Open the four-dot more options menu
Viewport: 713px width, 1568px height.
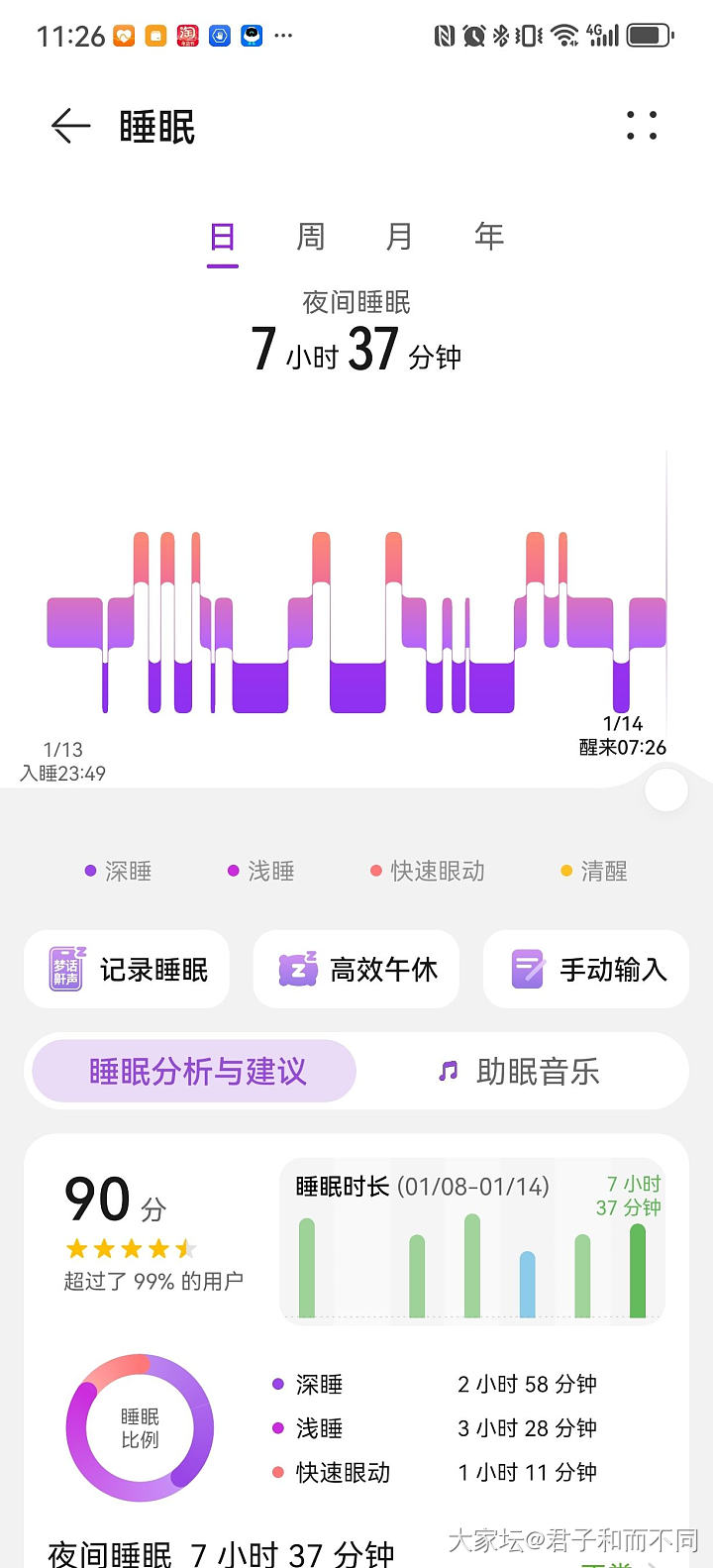642,126
